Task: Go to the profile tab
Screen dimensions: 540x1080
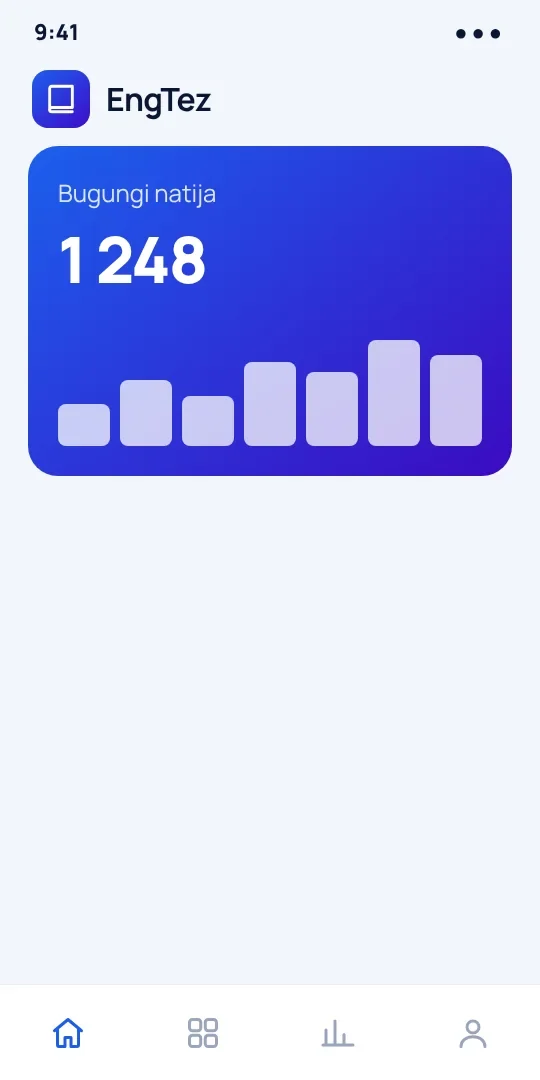Action: tap(472, 1033)
